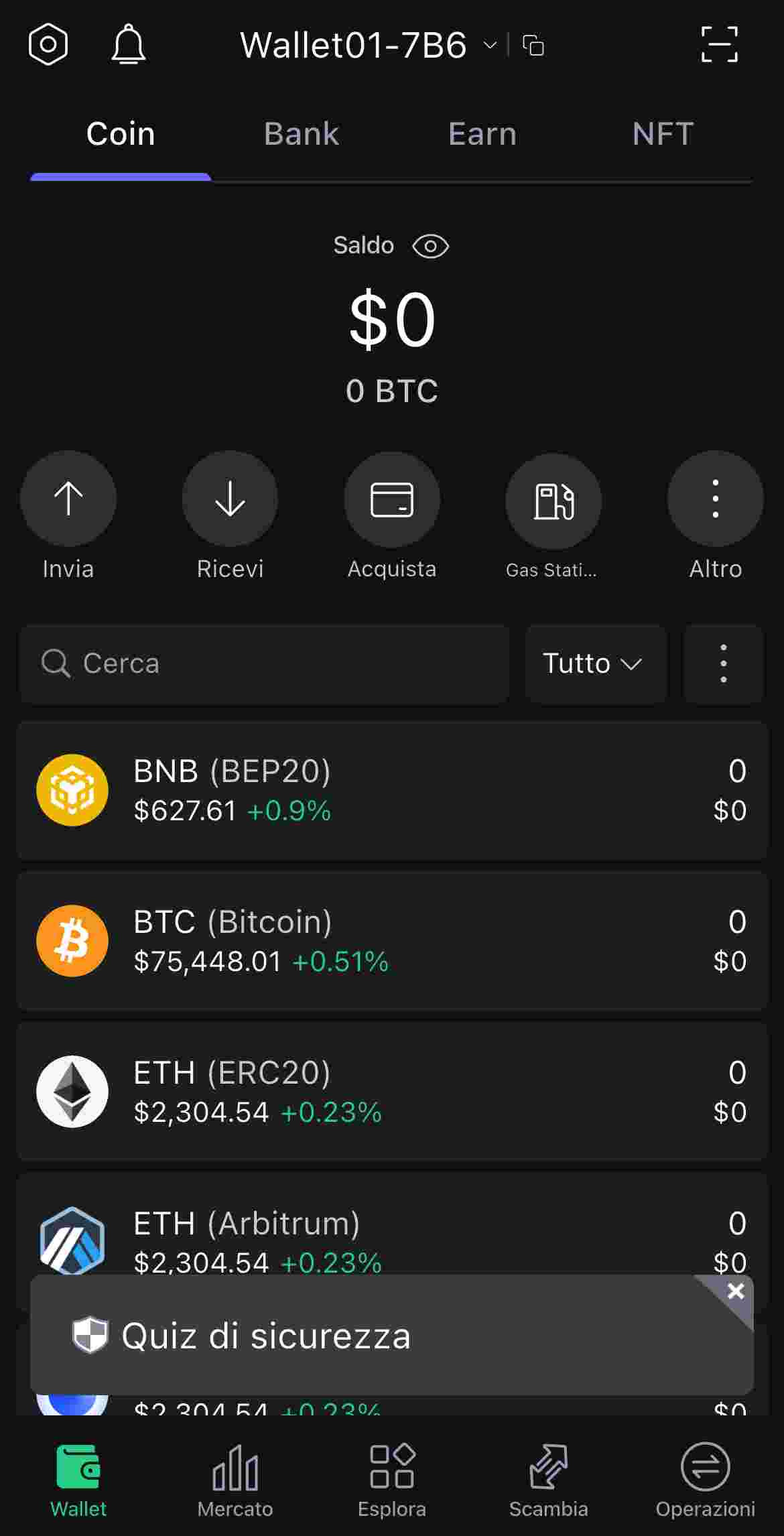
Task: Tap the Ricevi receive button
Action: [230, 499]
